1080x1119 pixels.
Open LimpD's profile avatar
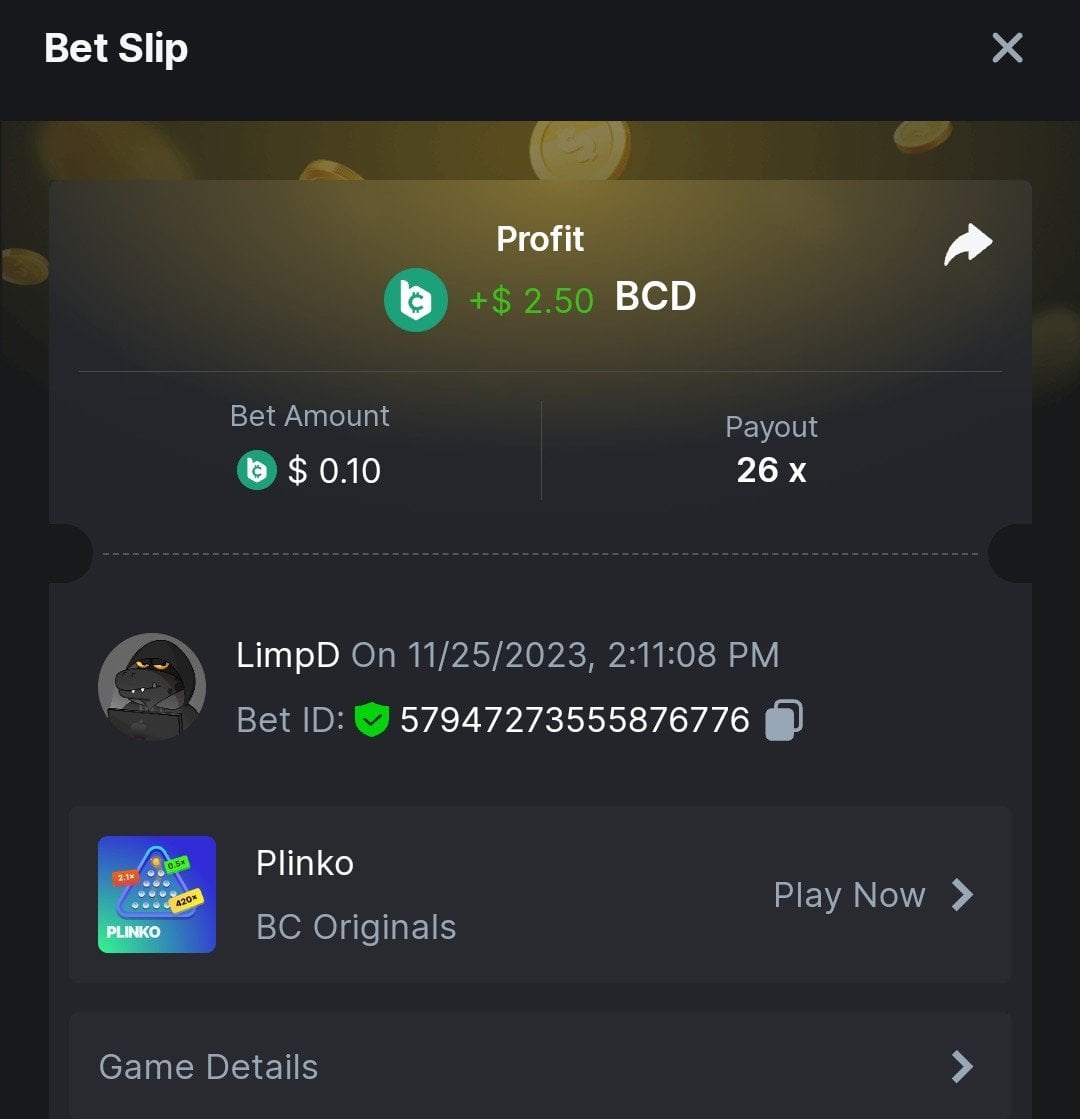[x=152, y=686]
